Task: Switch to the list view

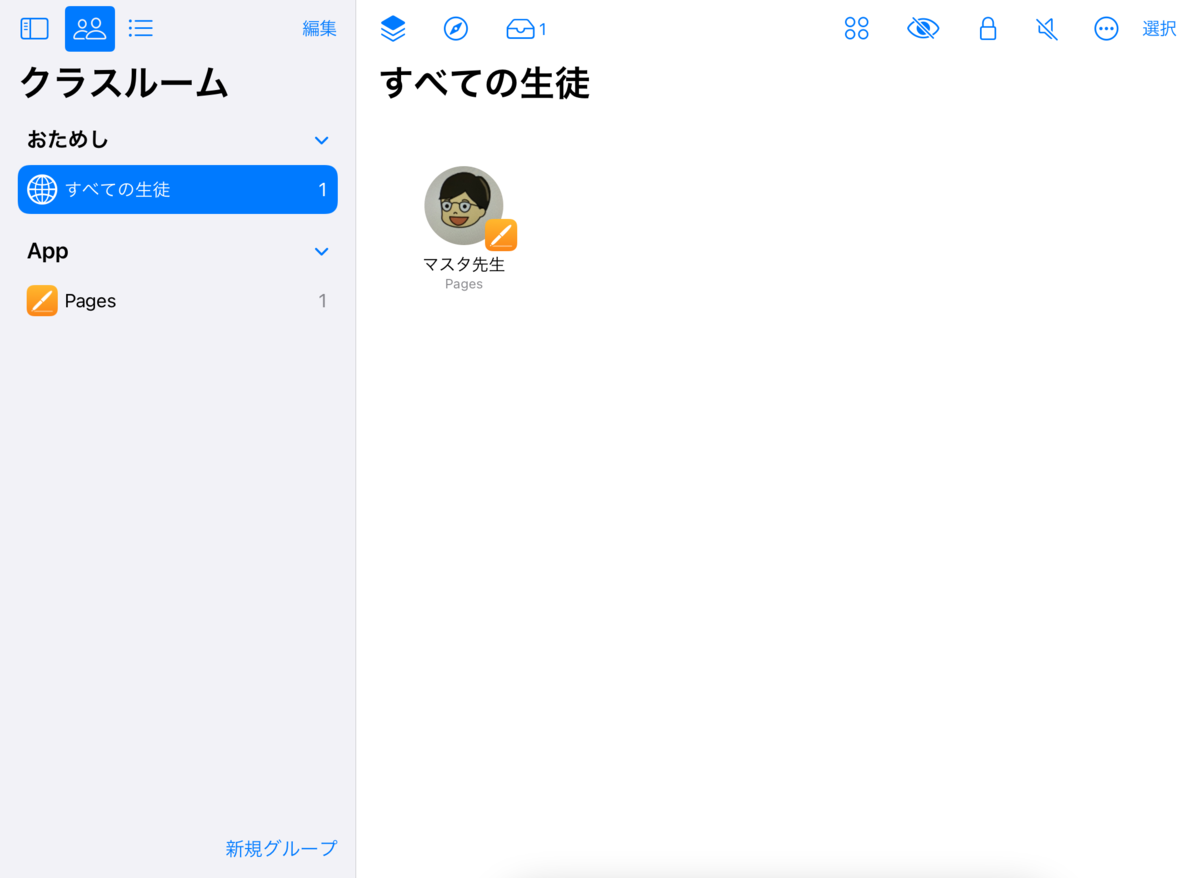Action: click(x=141, y=29)
